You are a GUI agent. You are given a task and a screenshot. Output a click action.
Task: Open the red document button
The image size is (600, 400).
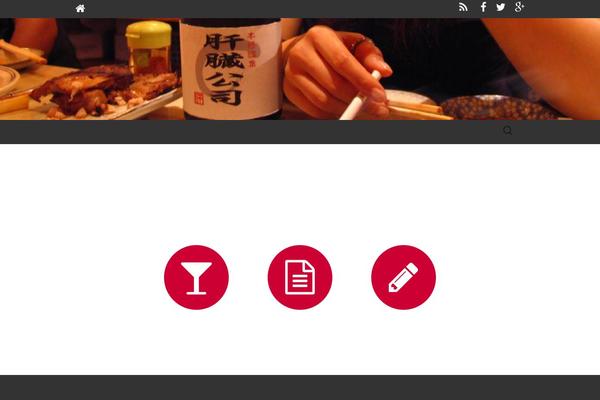(x=300, y=277)
